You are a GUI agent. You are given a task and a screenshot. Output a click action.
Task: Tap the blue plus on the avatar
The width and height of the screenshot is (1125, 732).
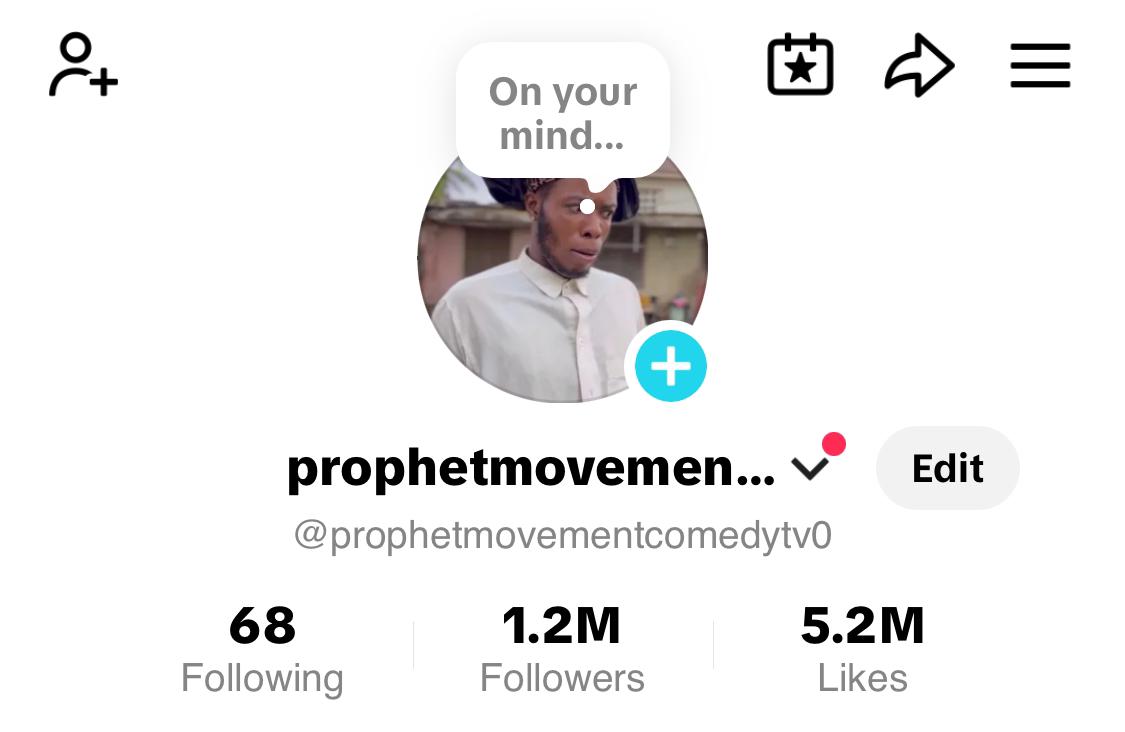(670, 367)
